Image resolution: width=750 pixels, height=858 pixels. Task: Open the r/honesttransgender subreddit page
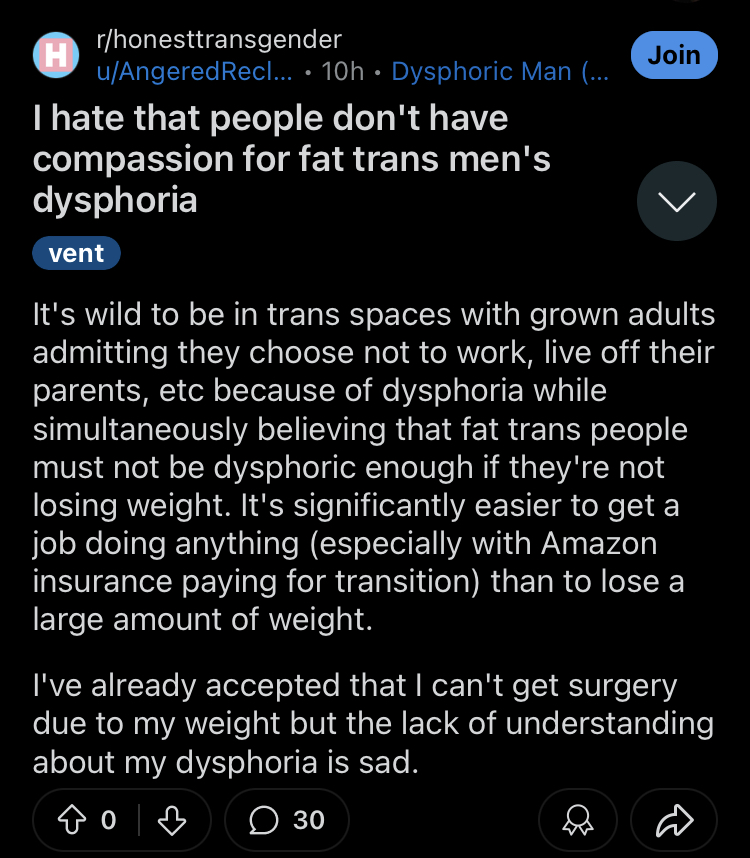click(219, 39)
